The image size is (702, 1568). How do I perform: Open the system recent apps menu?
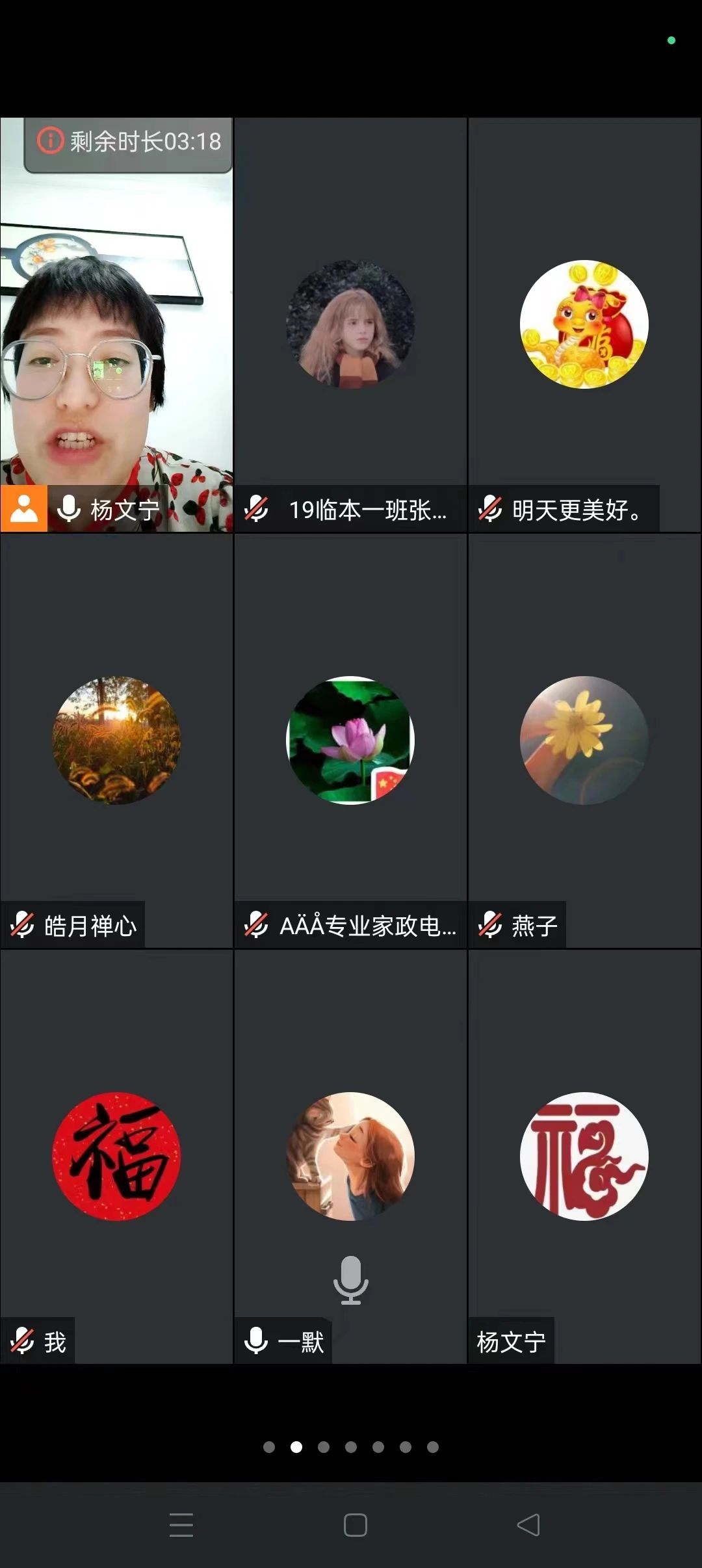(181, 1524)
